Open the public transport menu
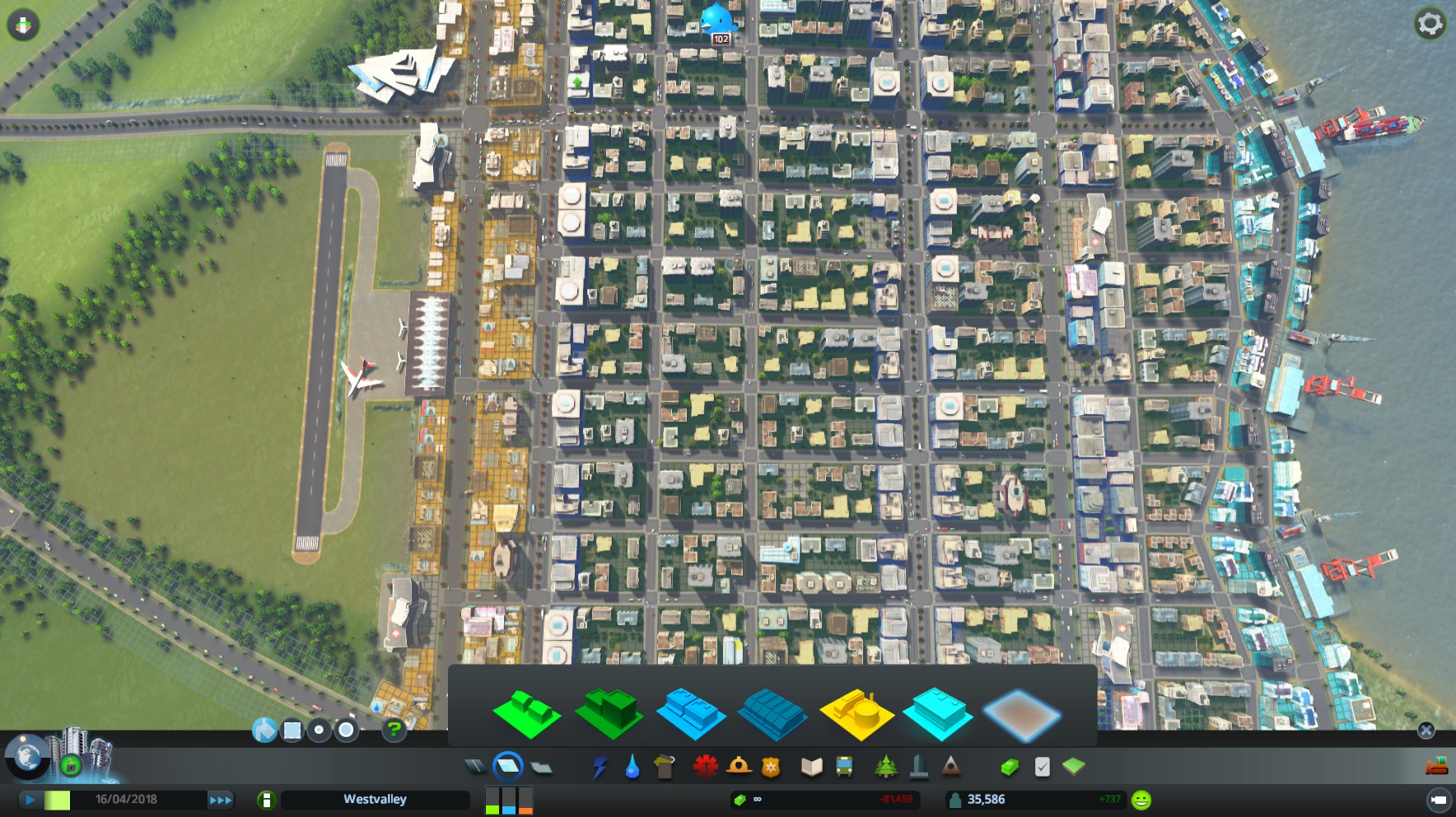Screen dimensions: 1456x817 click(844, 768)
